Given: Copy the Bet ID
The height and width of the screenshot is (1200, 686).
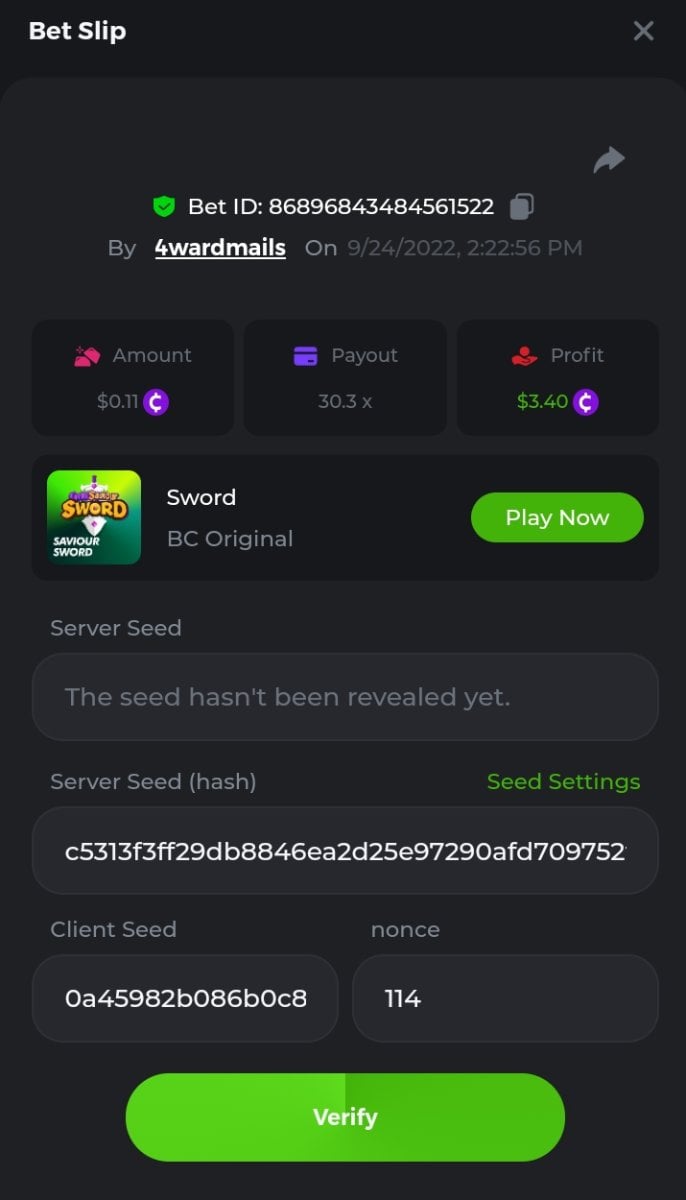Looking at the screenshot, I should click(x=522, y=207).
